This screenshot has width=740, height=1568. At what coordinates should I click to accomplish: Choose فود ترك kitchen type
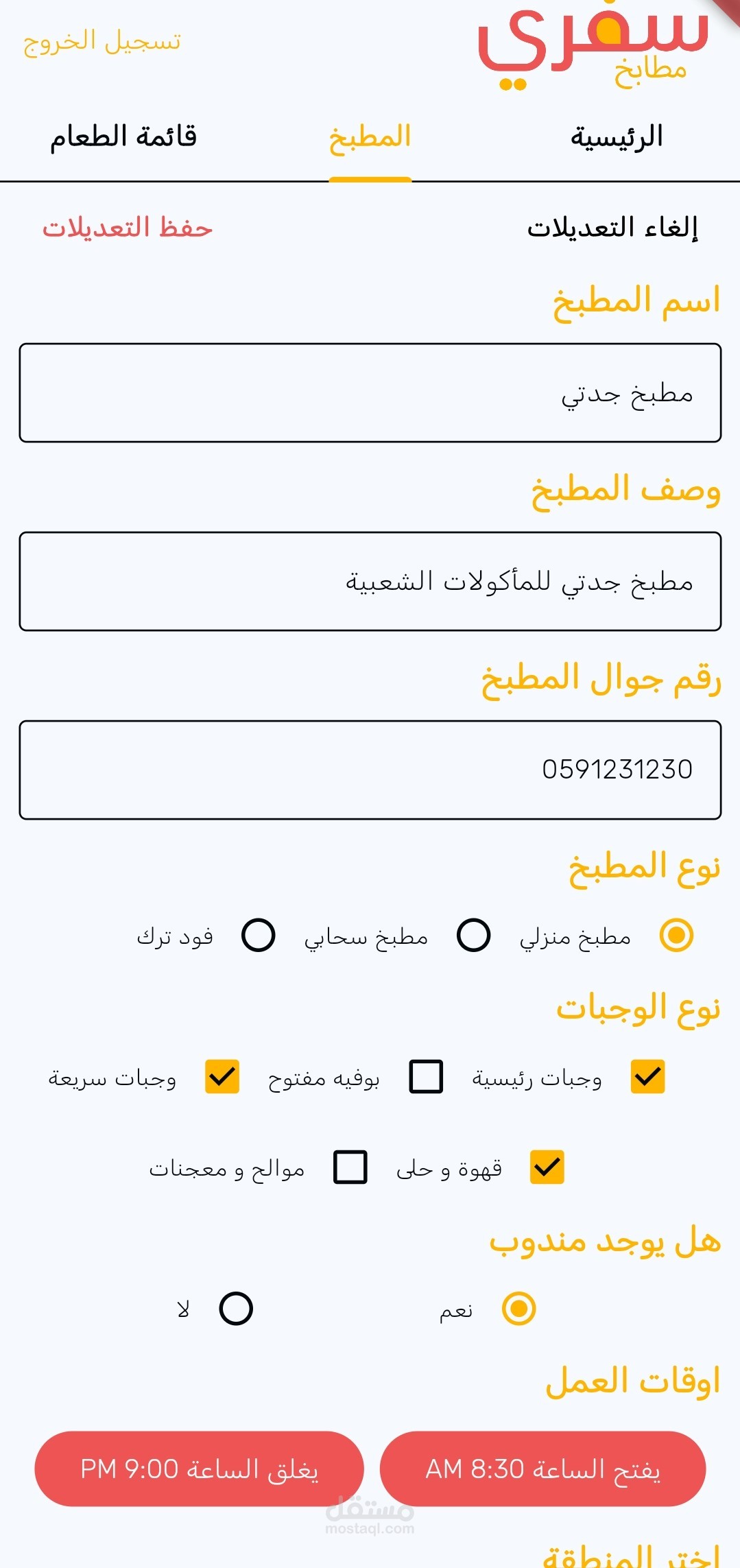pyautogui.click(x=259, y=936)
